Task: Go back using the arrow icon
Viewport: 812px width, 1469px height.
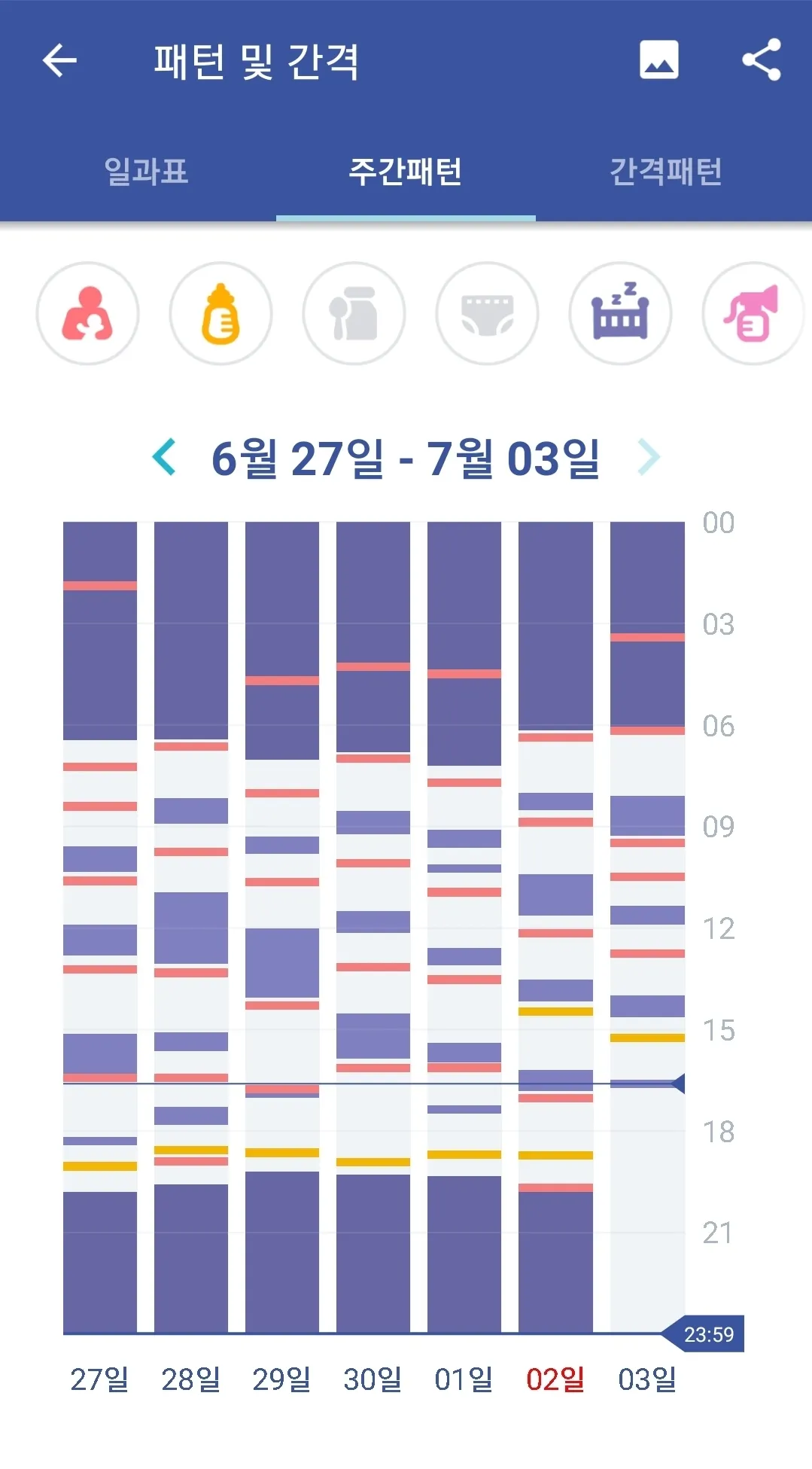Action: (59, 60)
